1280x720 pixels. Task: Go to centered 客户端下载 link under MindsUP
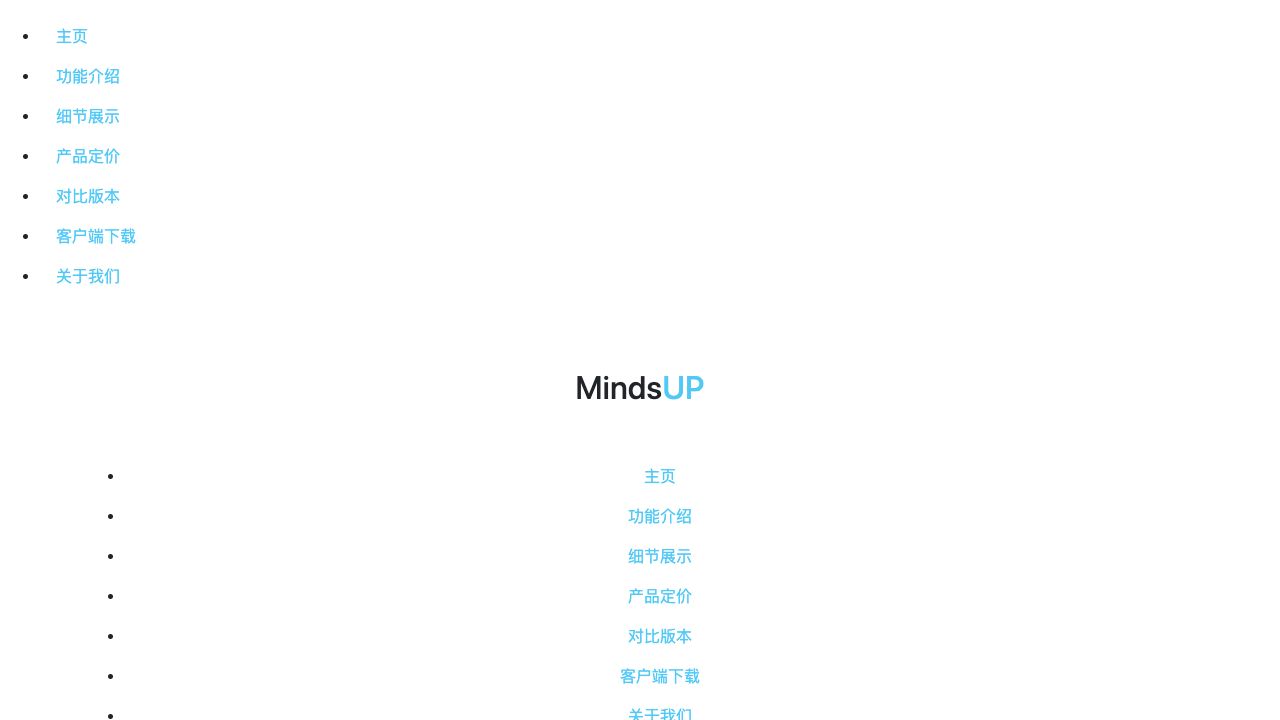click(x=660, y=676)
